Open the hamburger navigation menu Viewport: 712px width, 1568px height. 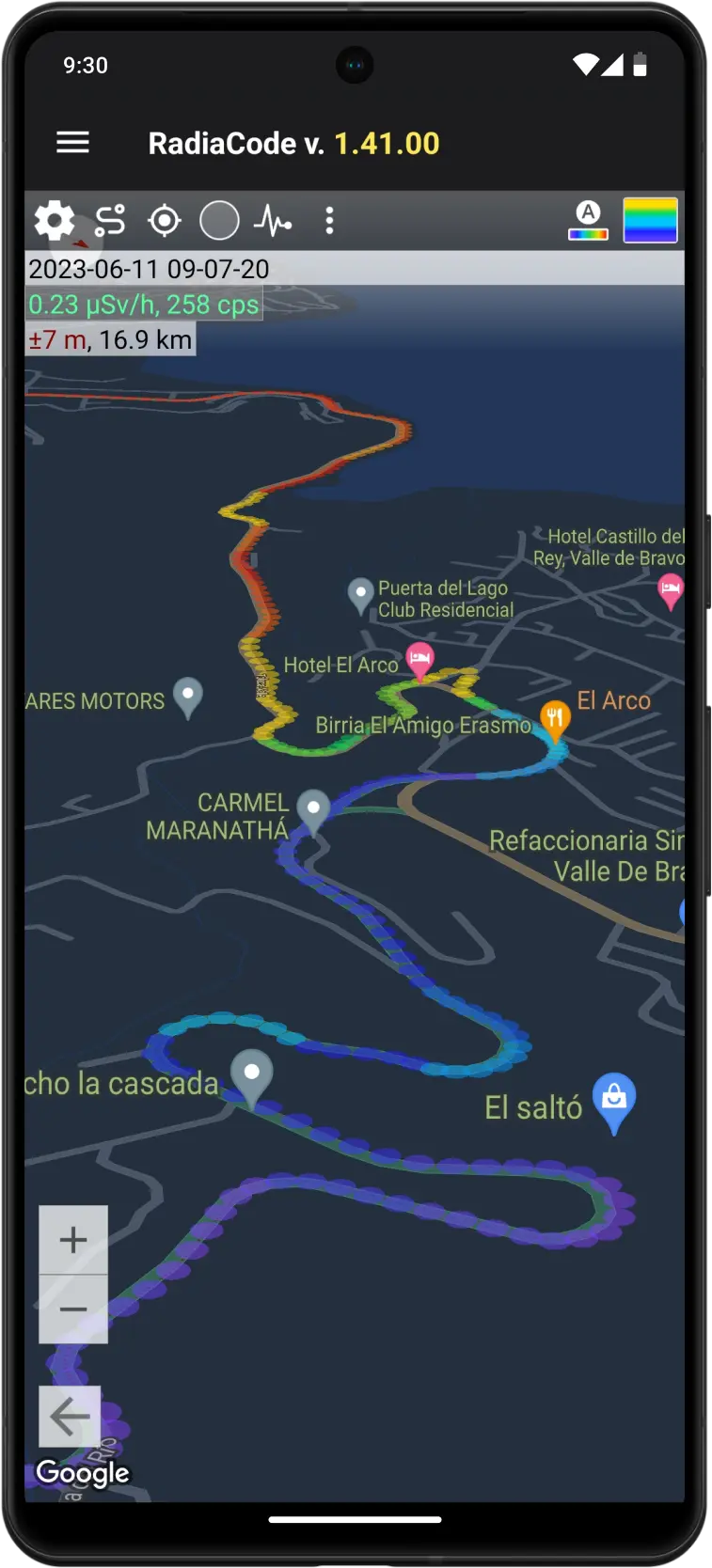72,143
